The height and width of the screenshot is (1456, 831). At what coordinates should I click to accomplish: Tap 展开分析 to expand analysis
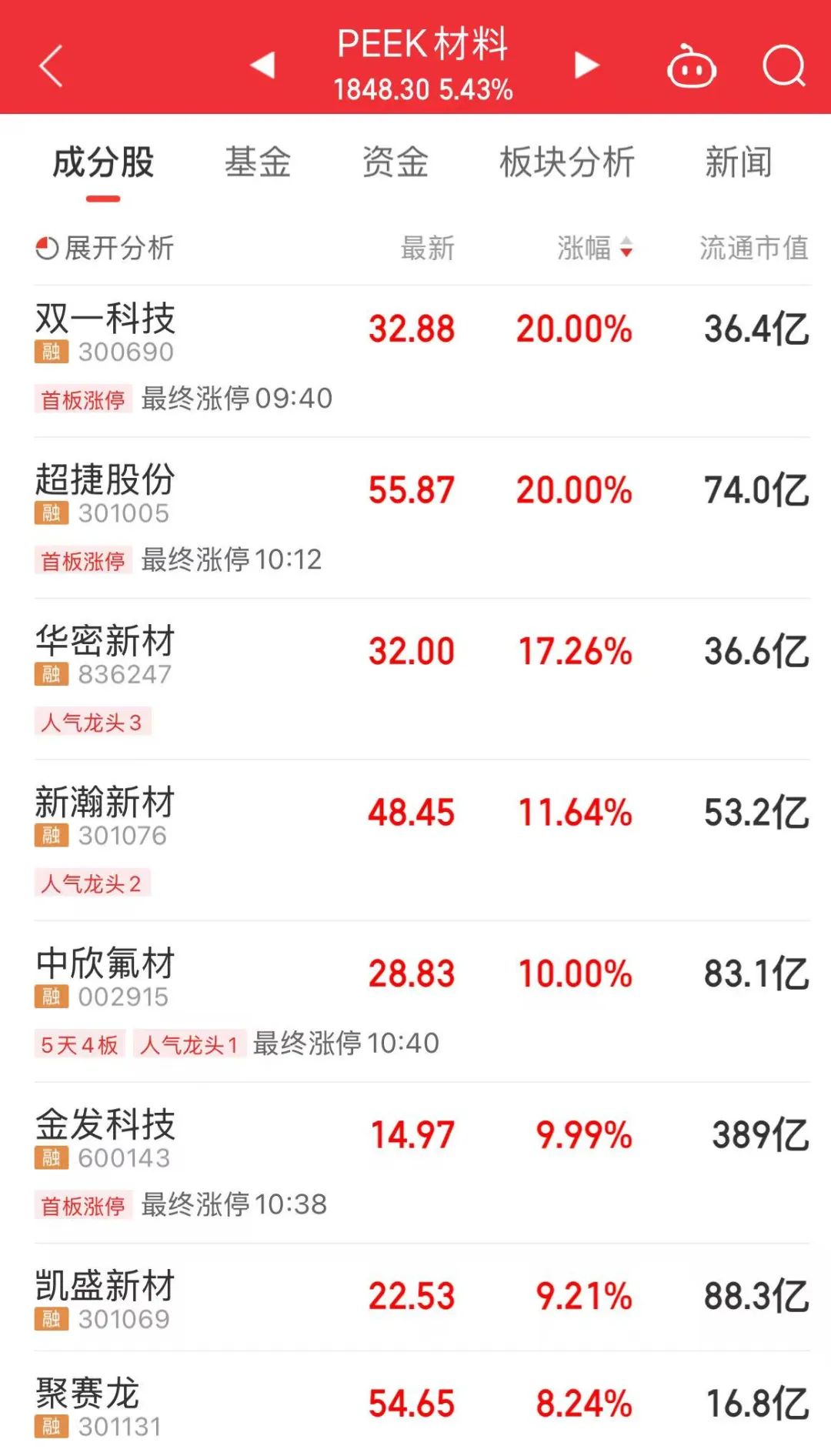[x=105, y=248]
